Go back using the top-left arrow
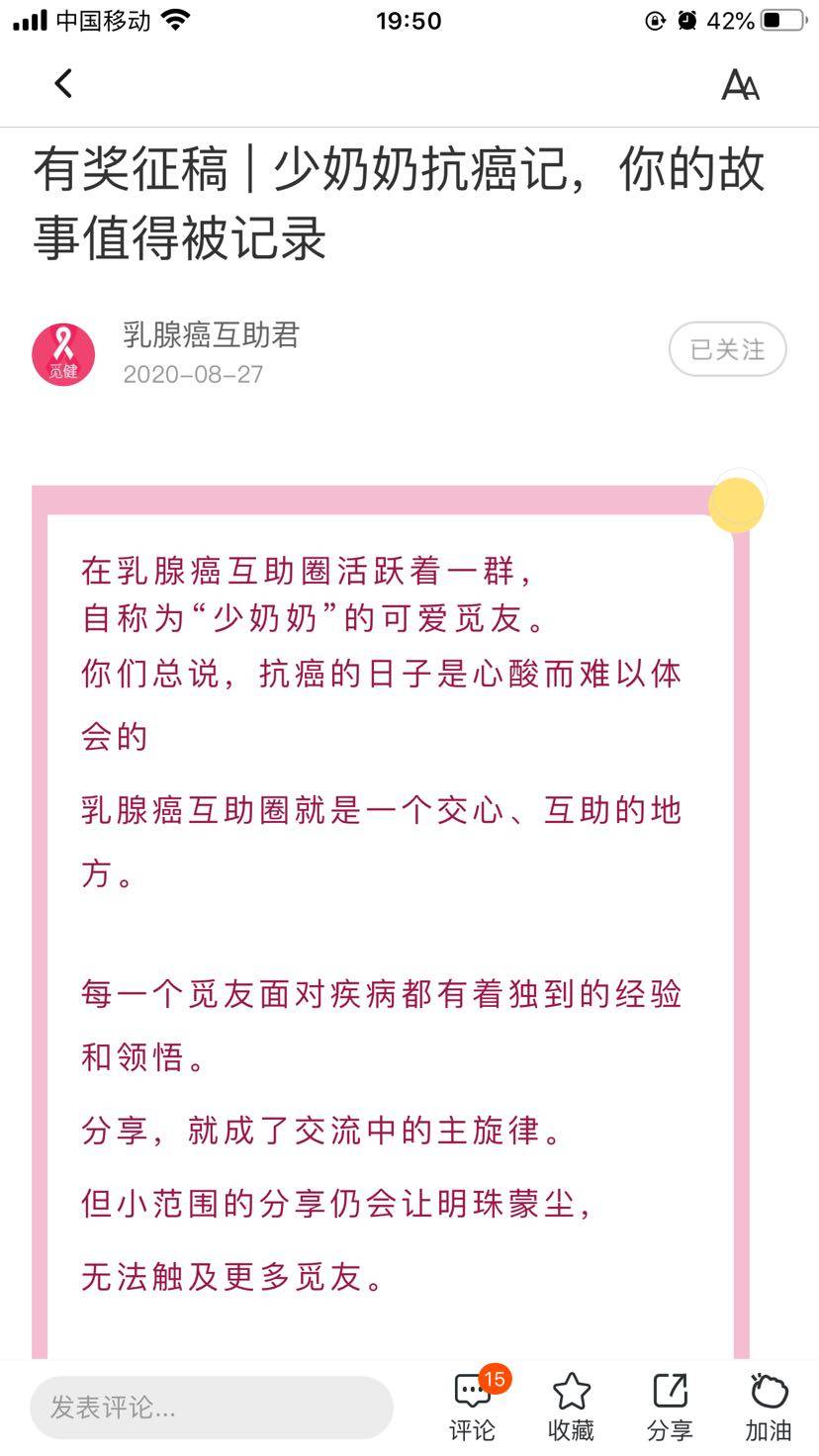 point(63,84)
